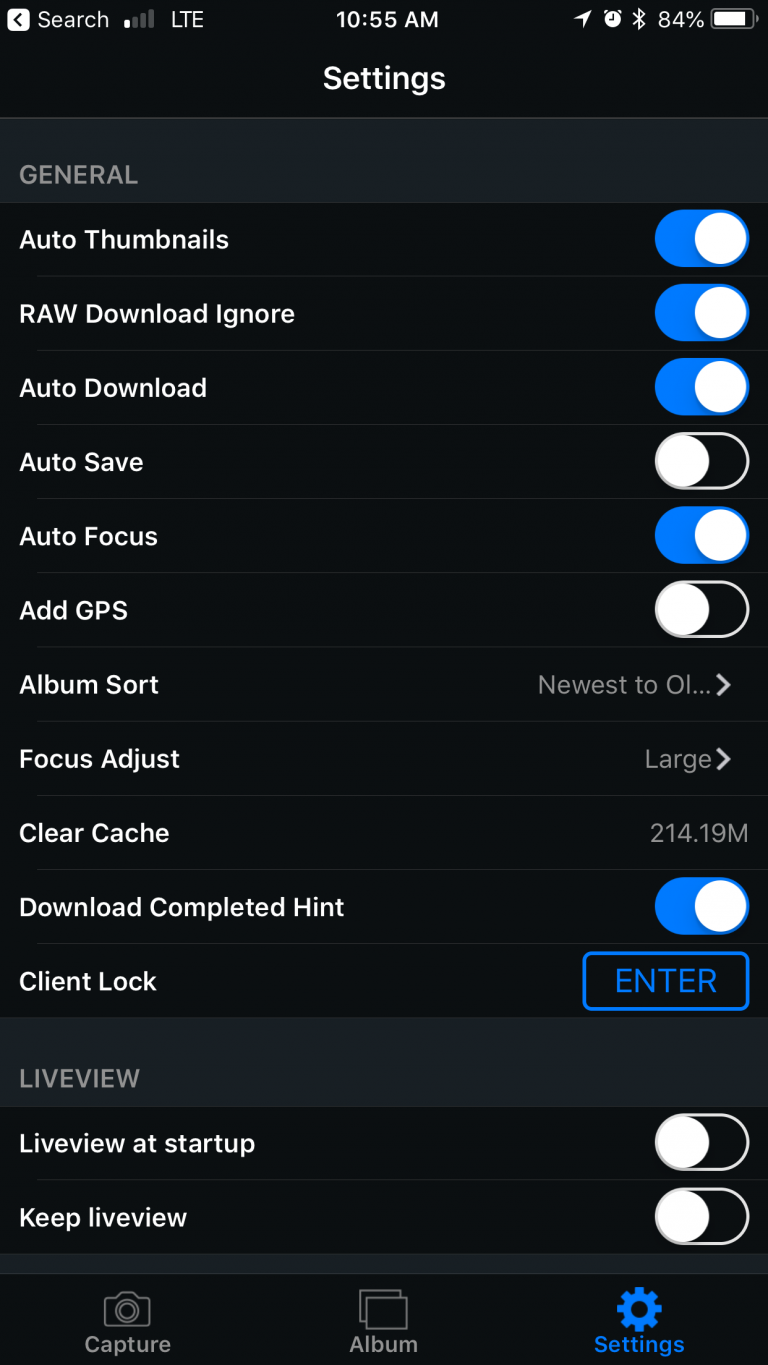Open Focus Adjust setting
This screenshot has height=1365, width=768.
click(x=384, y=758)
